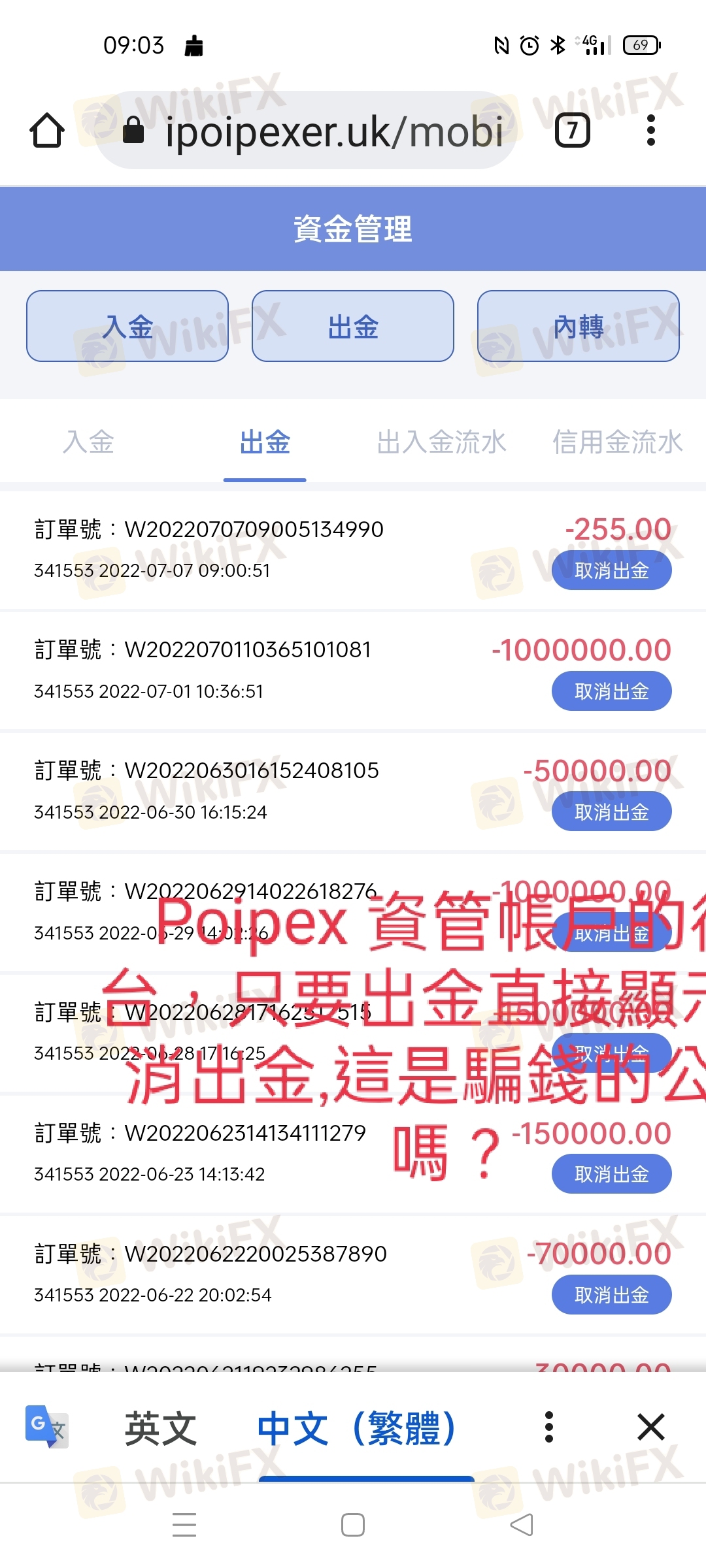Switch to the 出入金流水 tab
The image size is (706, 1568).
[441, 442]
